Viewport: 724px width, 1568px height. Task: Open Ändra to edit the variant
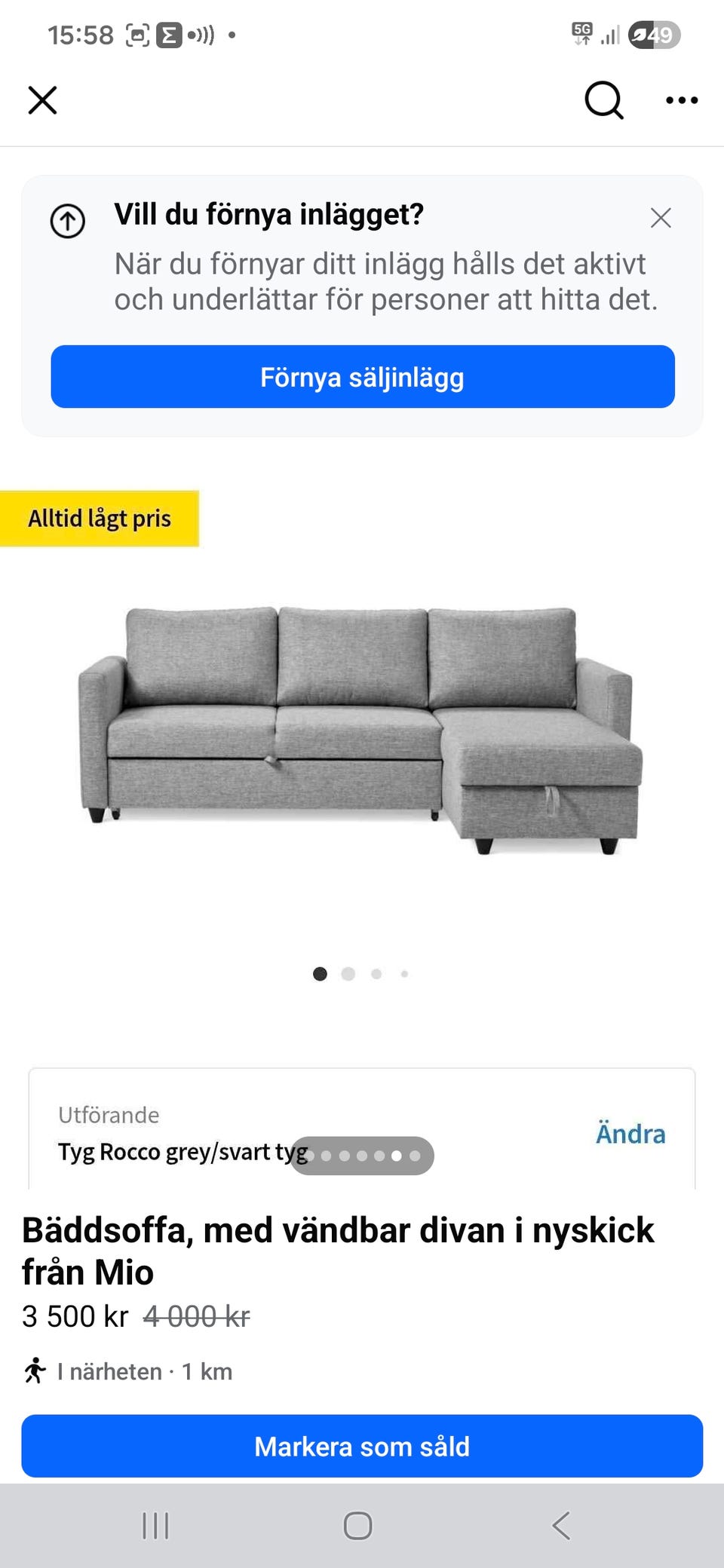[x=630, y=1134]
